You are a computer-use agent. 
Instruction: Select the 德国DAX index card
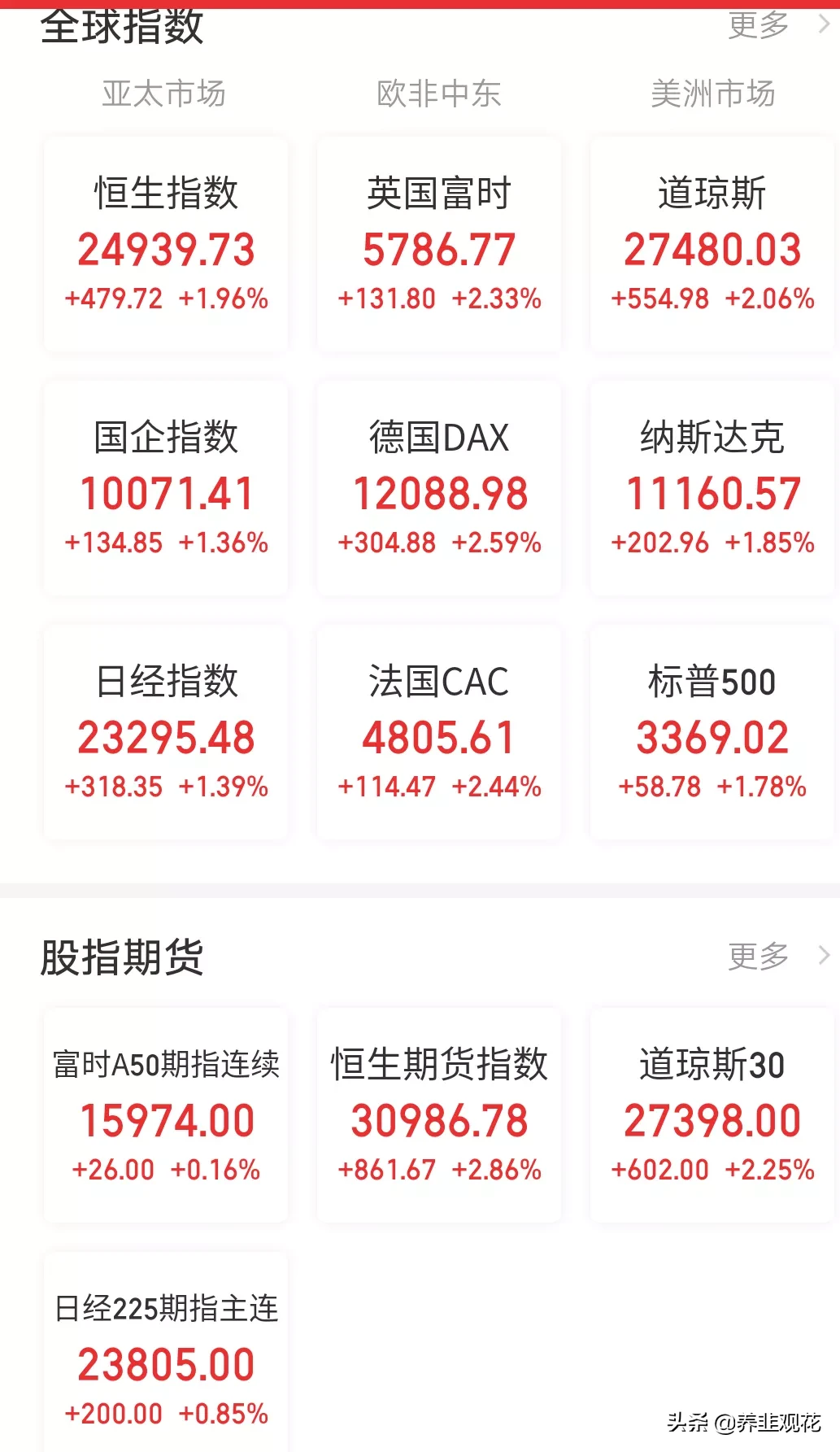tap(439, 488)
